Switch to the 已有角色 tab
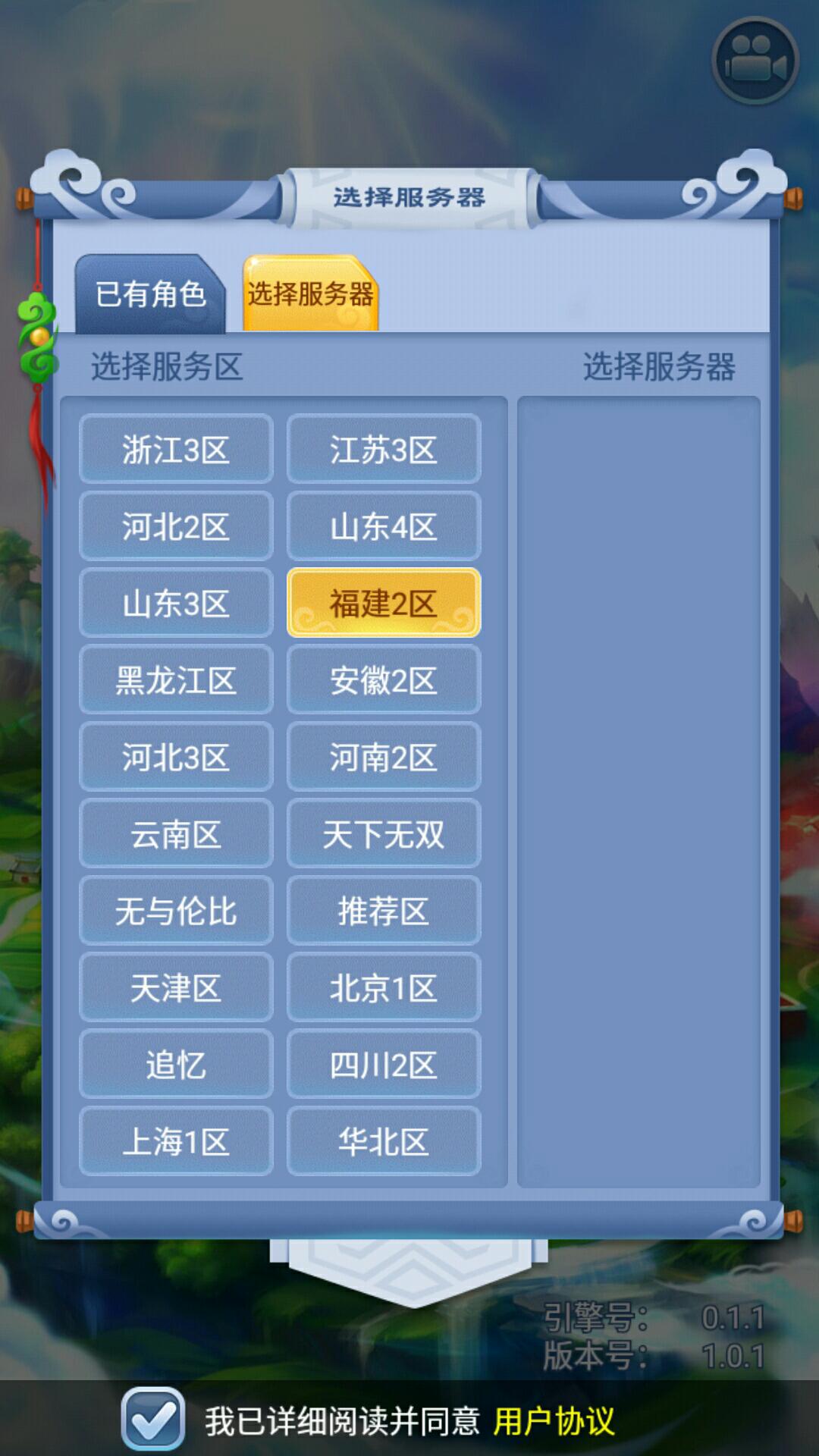Viewport: 819px width, 1456px height. coord(150,294)
